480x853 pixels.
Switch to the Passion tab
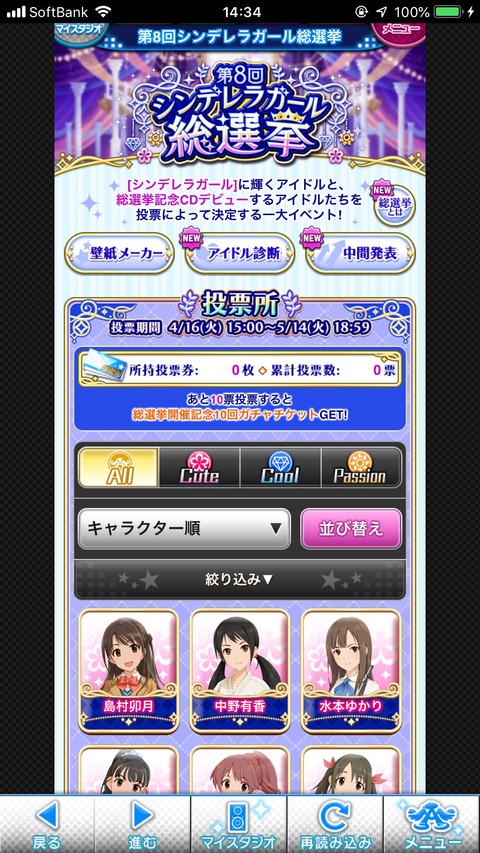click(361, 467)
